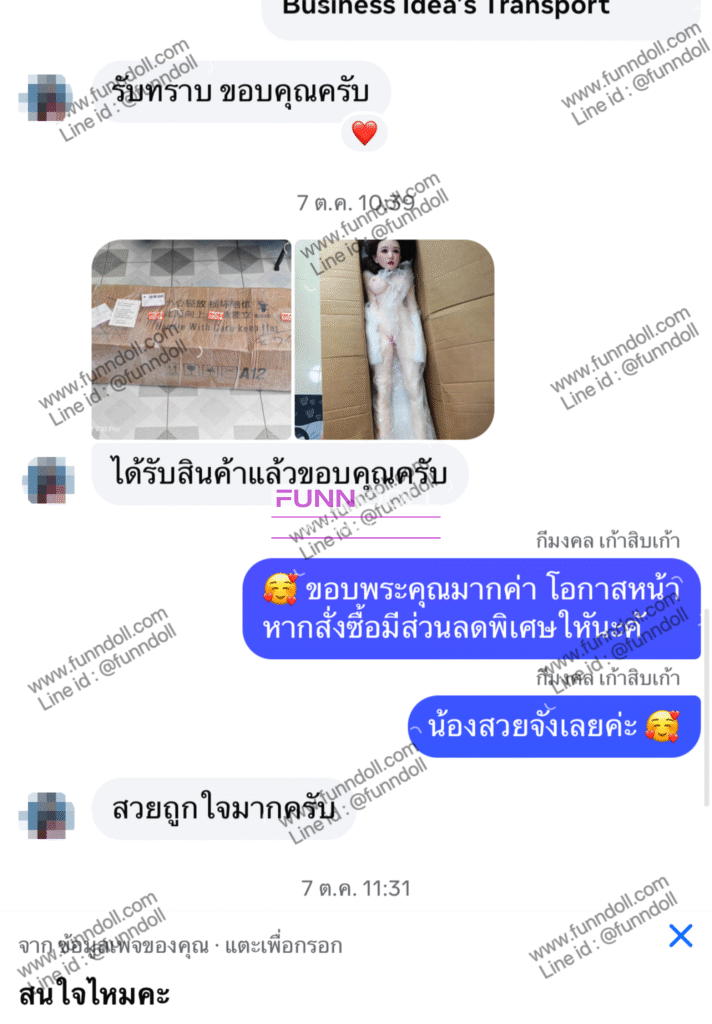This screenshot has height=1024, width=712.
Task: Open the cardboard shipping box photo
Action: [191, 339]
